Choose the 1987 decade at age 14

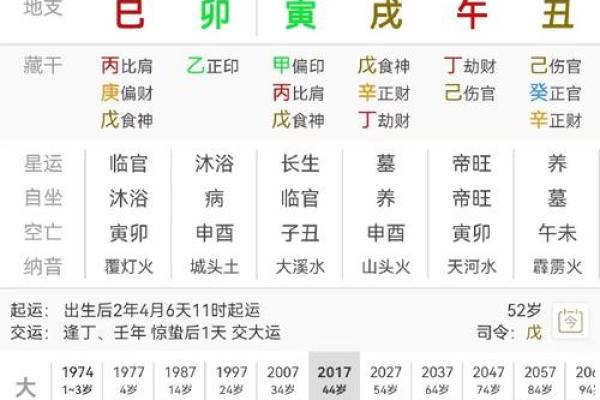(x=180, y=380)
